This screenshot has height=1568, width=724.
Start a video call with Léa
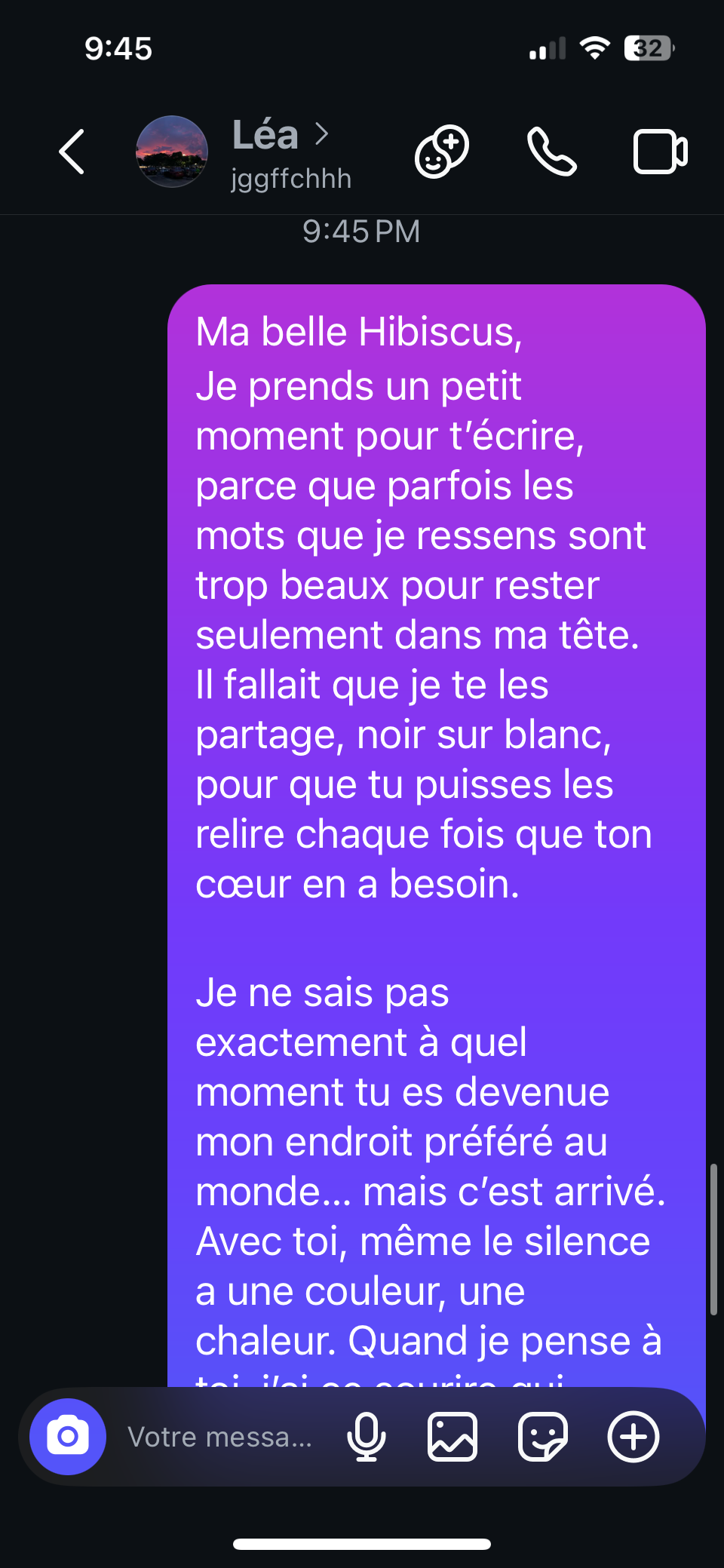[x=660, y=152]
